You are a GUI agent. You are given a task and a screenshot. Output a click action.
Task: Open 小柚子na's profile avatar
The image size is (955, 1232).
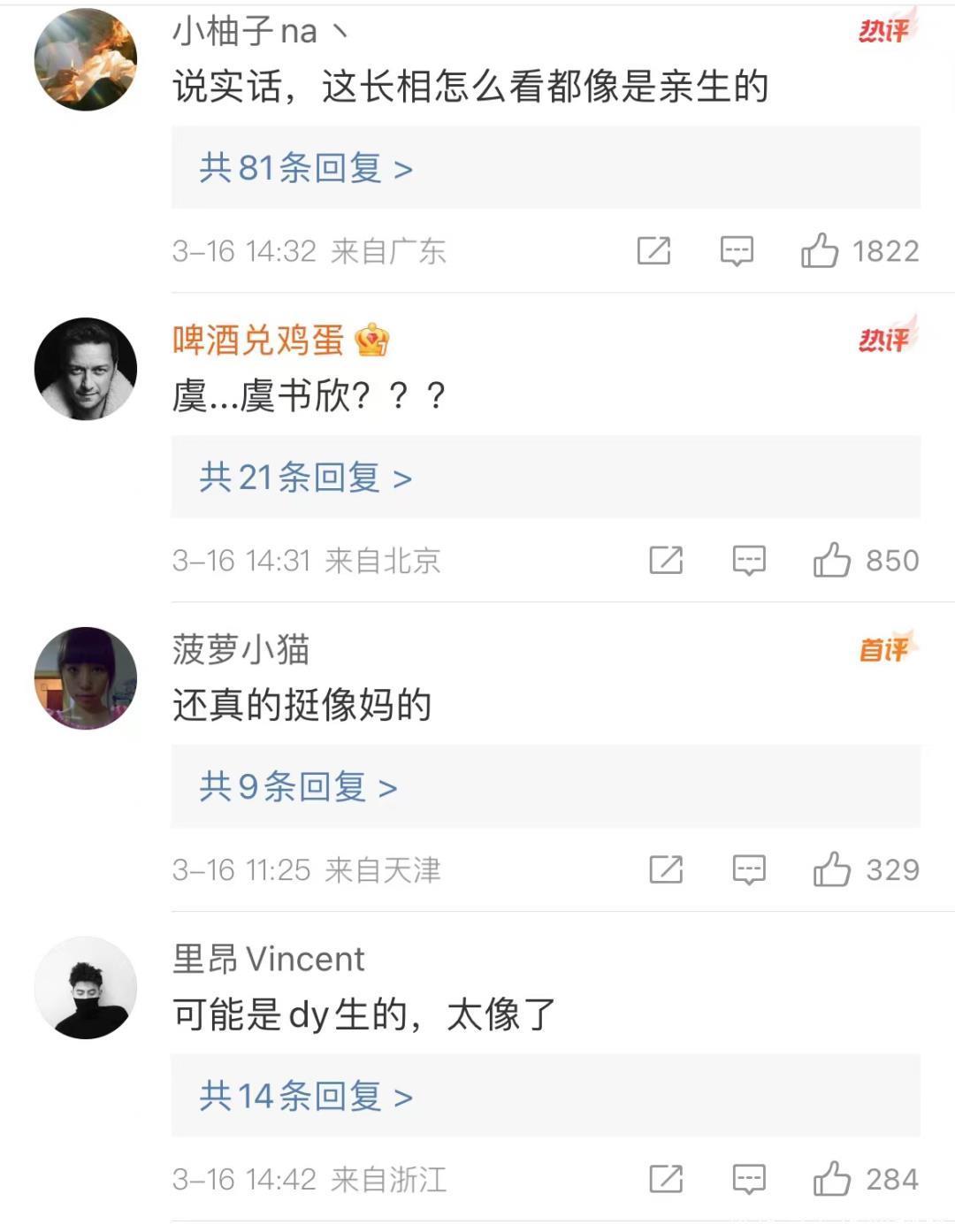[x=86, y=60]
